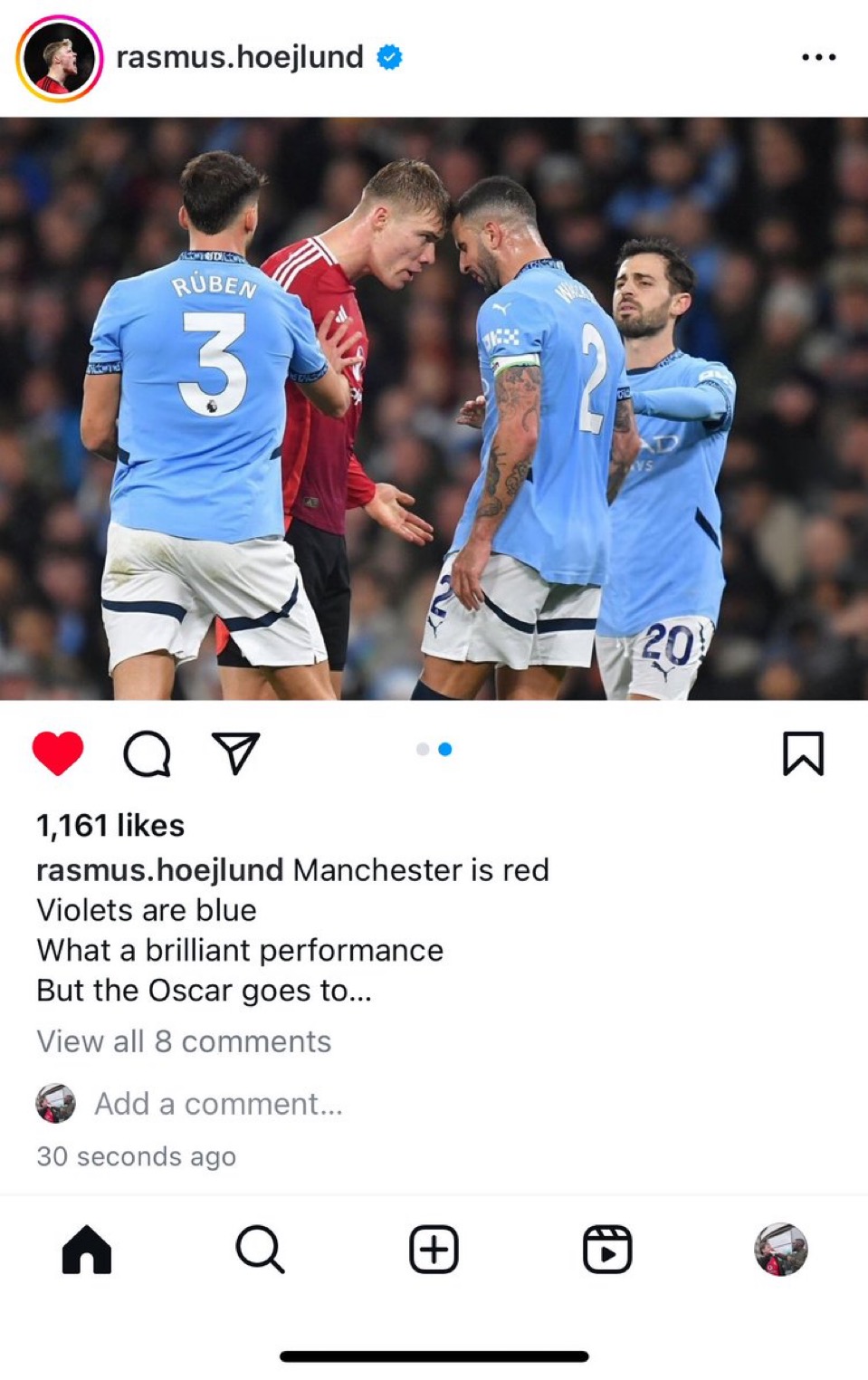Screen dimensions: 868x1380
Task: Open the post overflow menu
Action: click(x=818, y=57)
